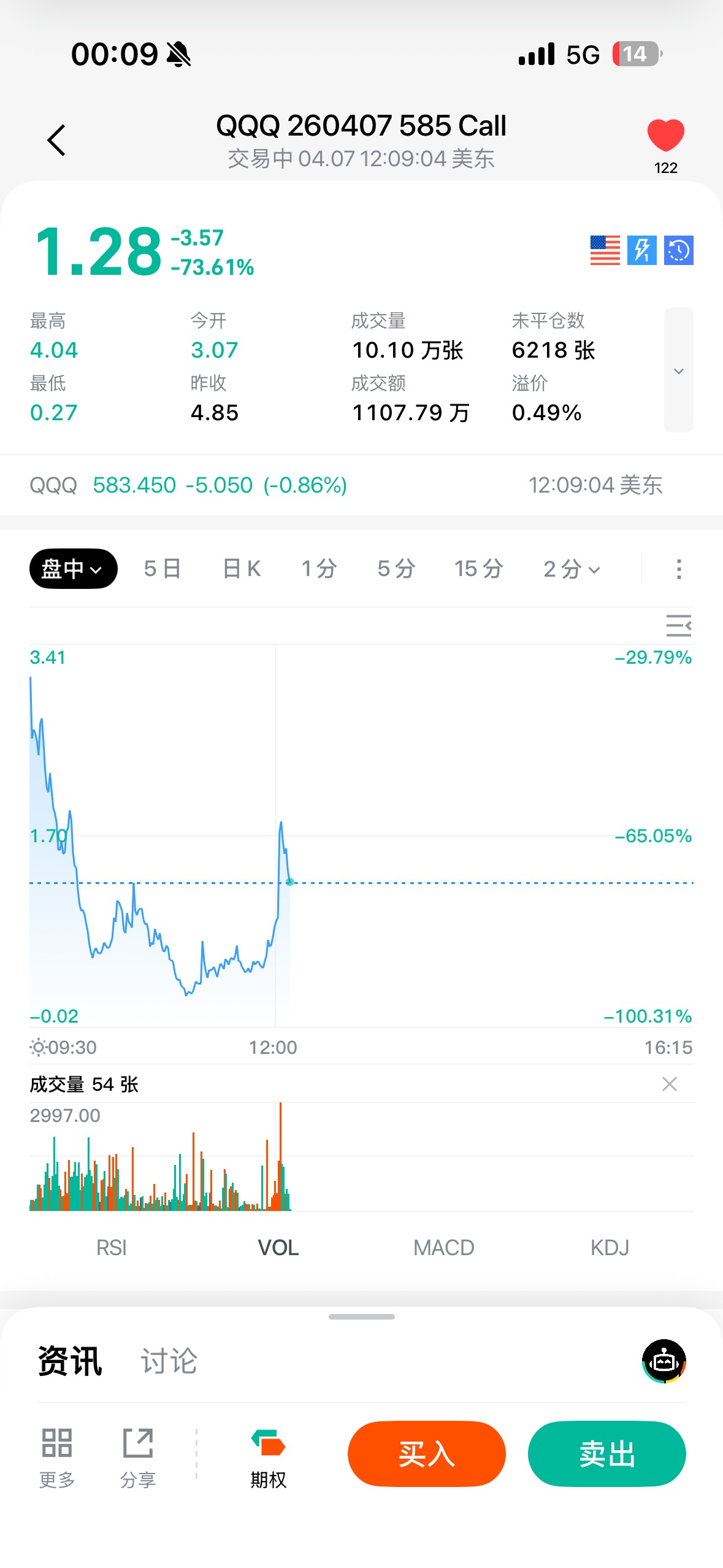Viewport: 723px width, 1568px height.
Task: Tap the orange 买入 button
Action: [426, 1453]
